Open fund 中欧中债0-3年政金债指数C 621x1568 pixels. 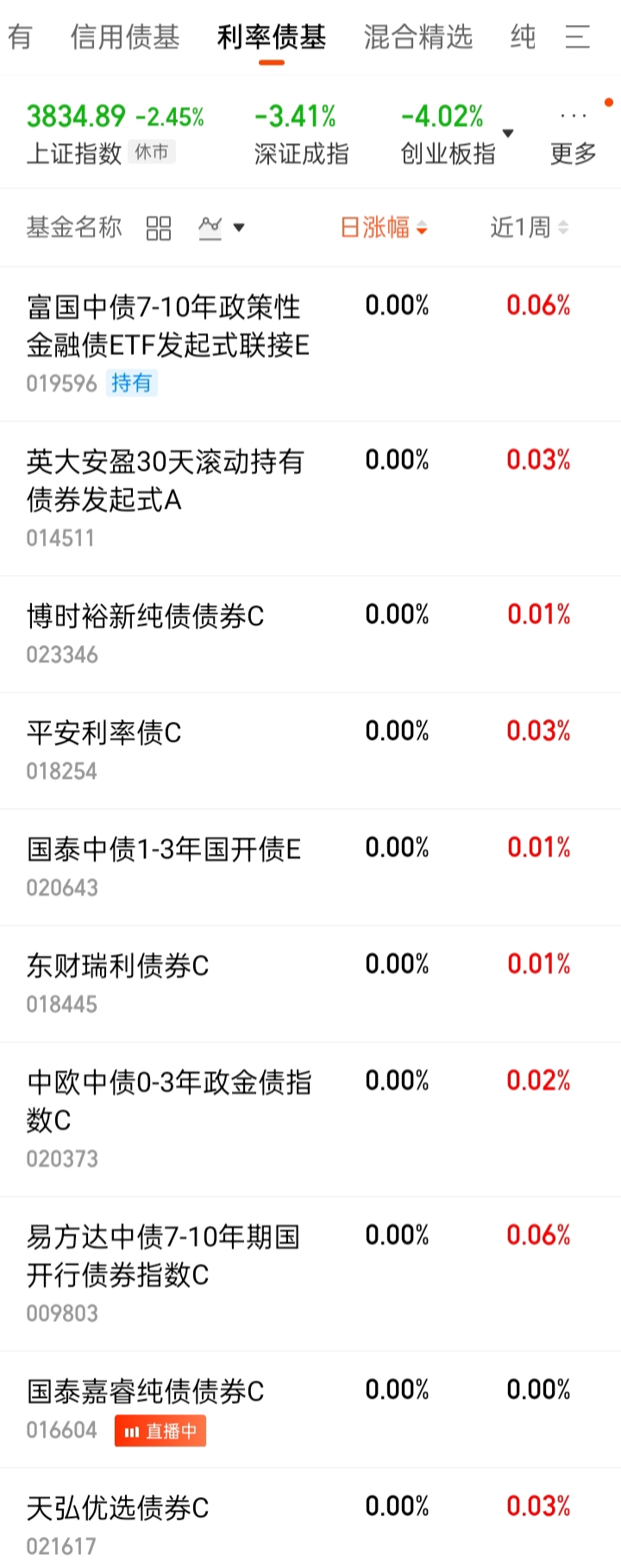(310, 1119)
